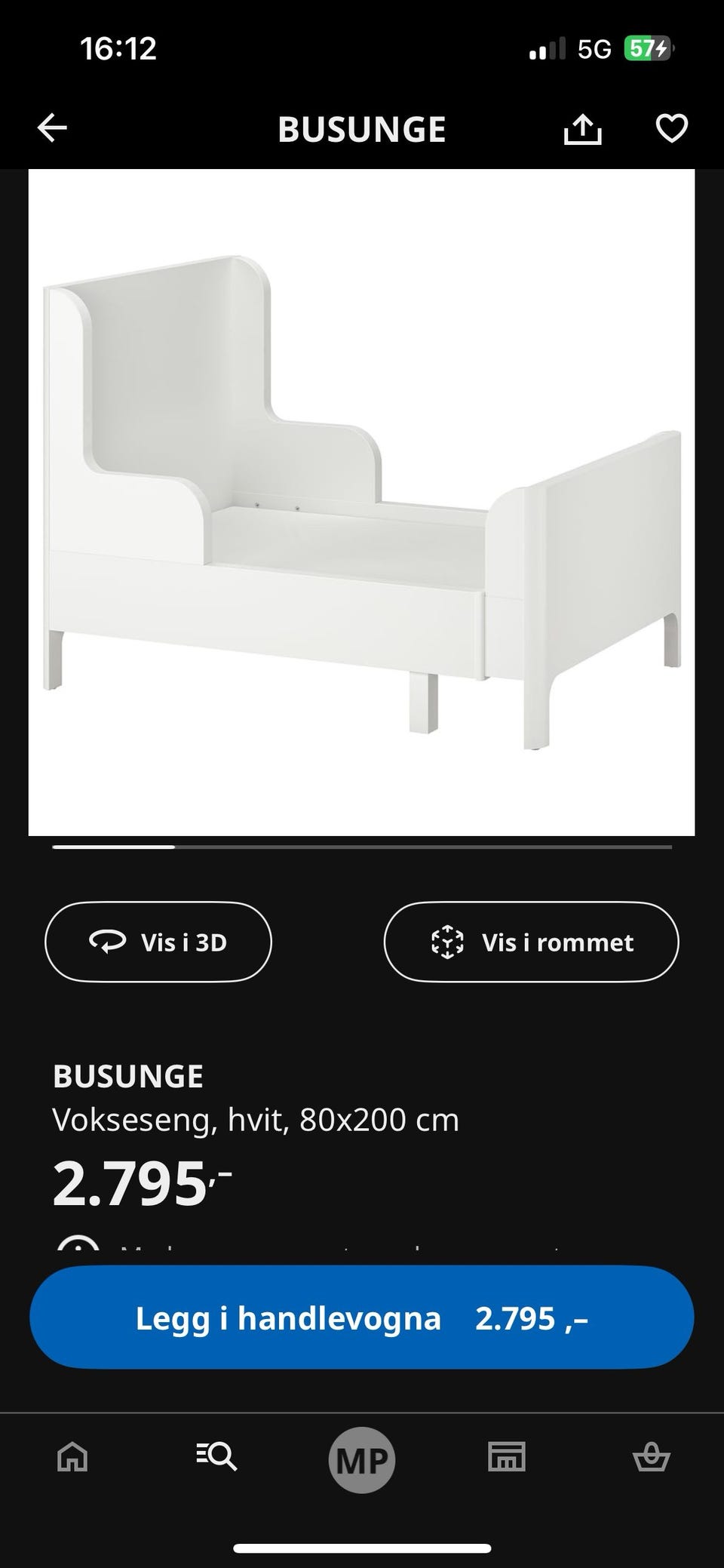Viewport: 724px width, 1568px height.
Task: Open the MP profile in bottom navigation
Action: point(362,1458)
